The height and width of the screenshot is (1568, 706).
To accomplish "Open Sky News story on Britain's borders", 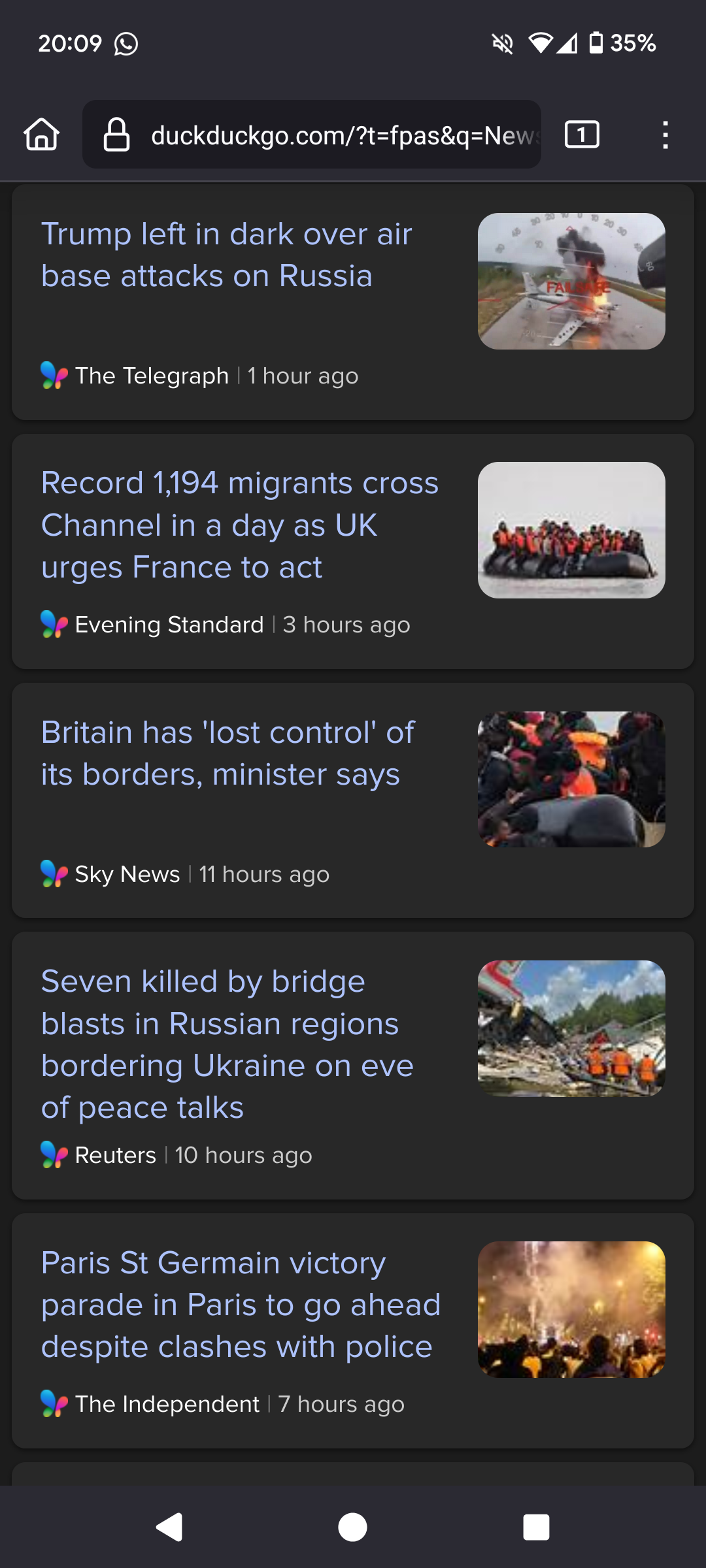I will tap(227, 753).
